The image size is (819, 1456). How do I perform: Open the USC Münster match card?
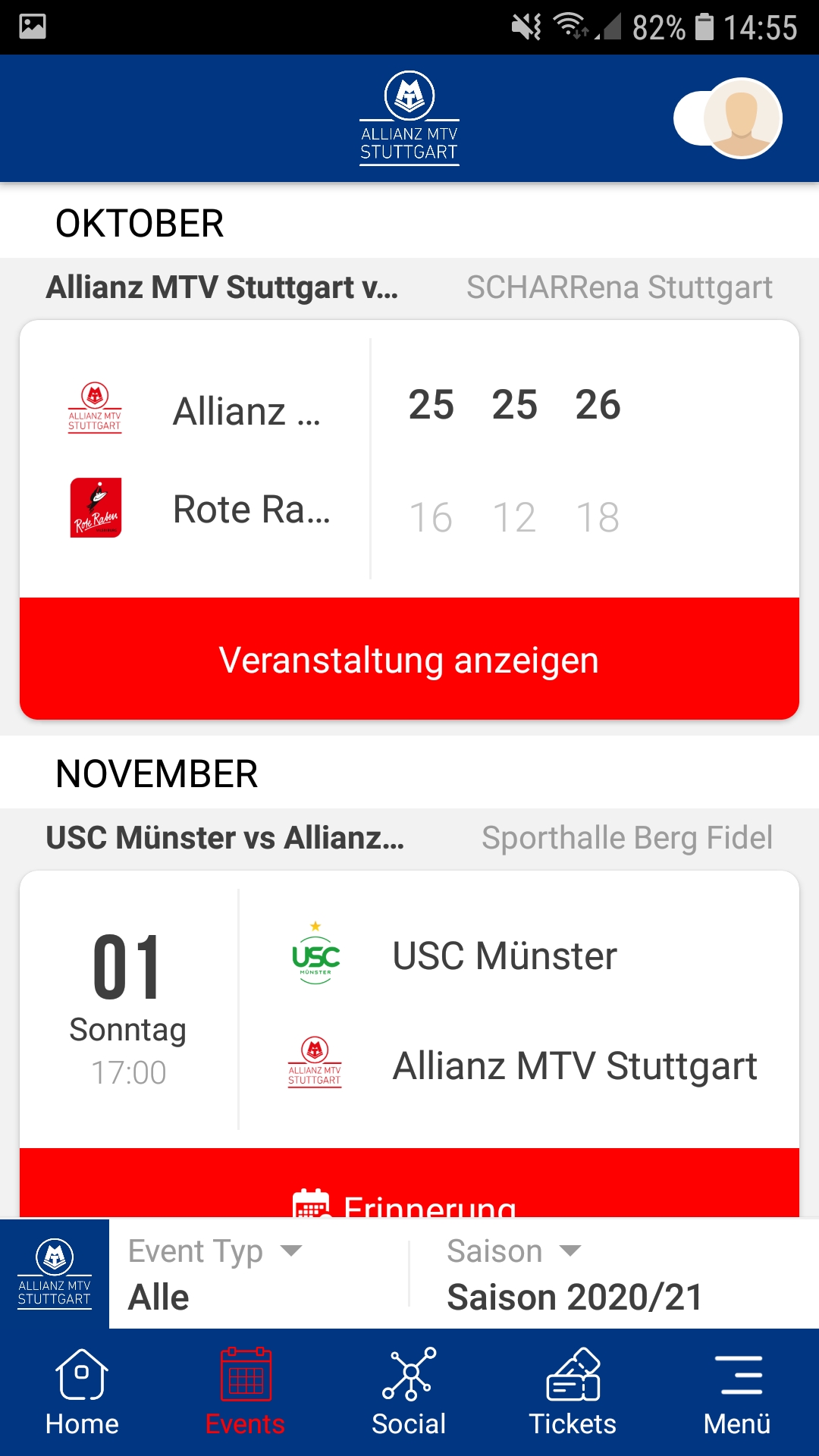409,1009
